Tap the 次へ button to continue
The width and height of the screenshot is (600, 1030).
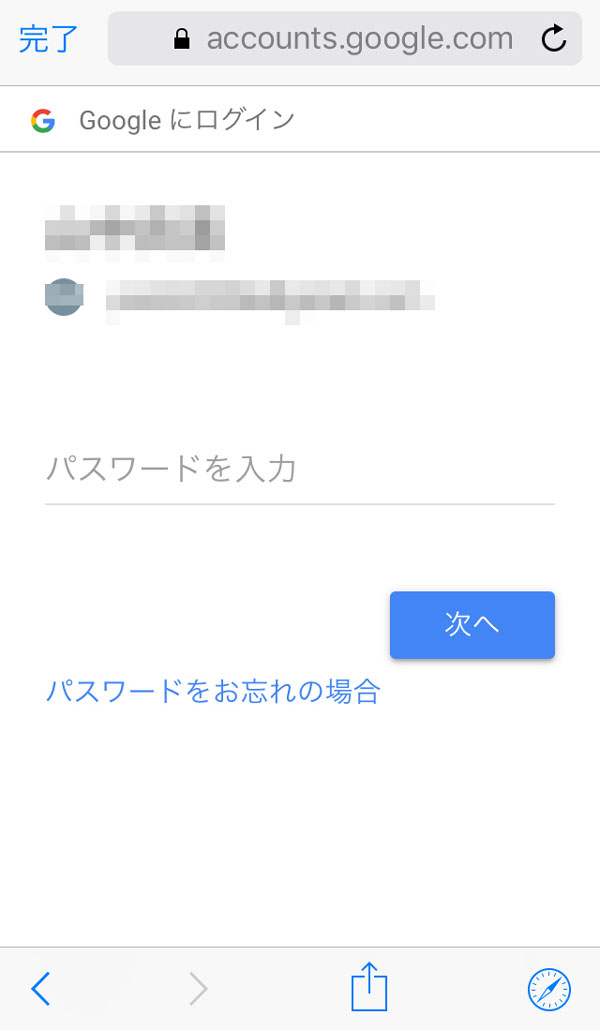point(472,625)
